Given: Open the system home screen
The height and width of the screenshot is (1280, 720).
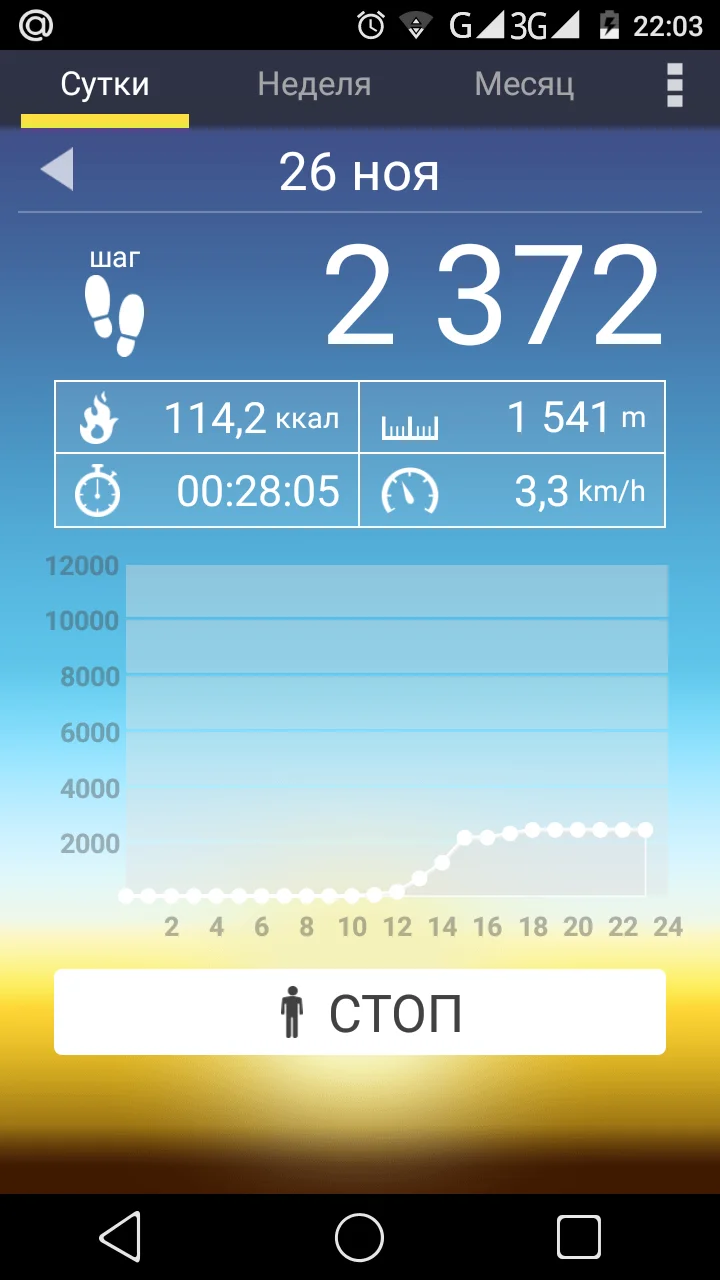Looking at the screenshot, I should [360, 1237].
